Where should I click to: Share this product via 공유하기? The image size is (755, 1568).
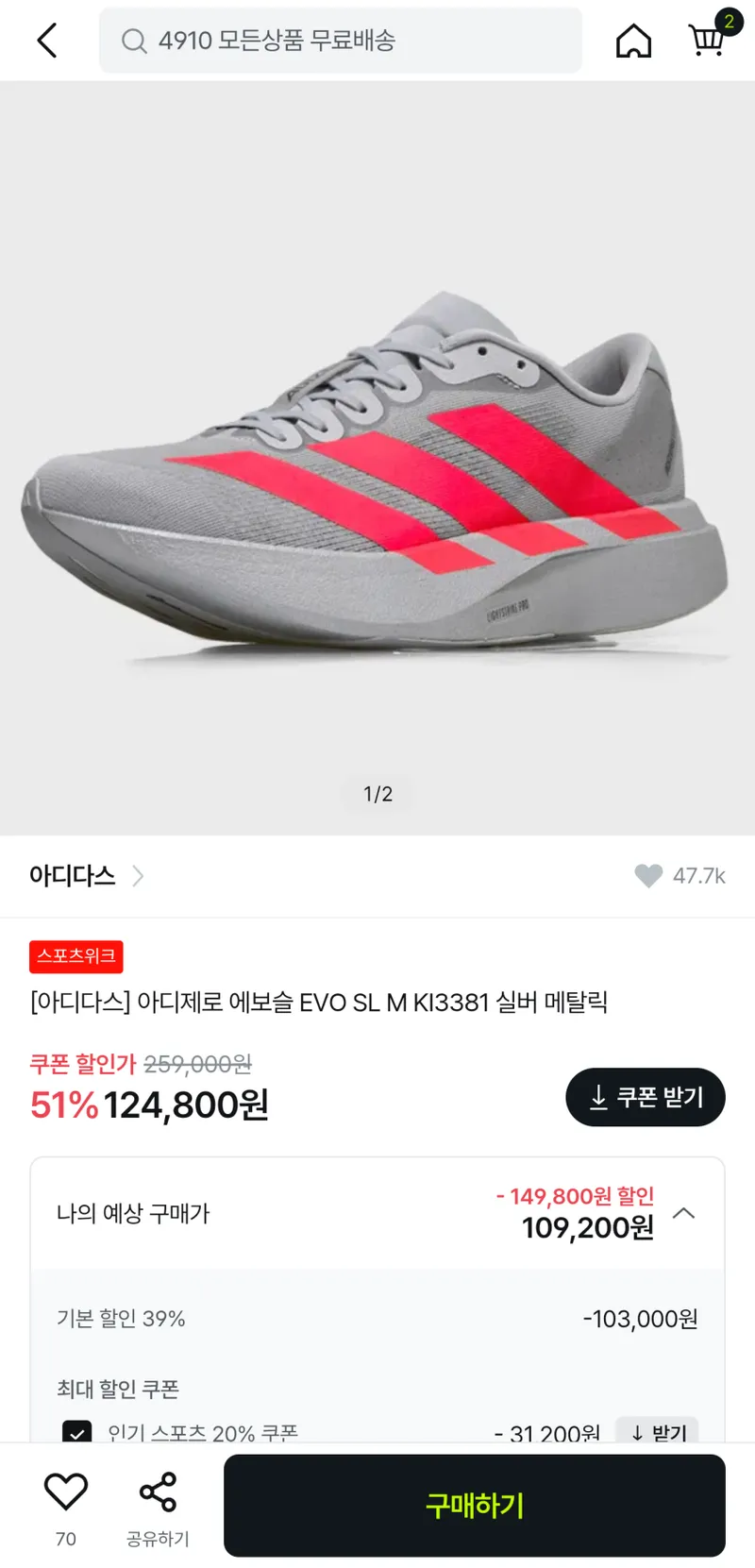[158, 1509]
